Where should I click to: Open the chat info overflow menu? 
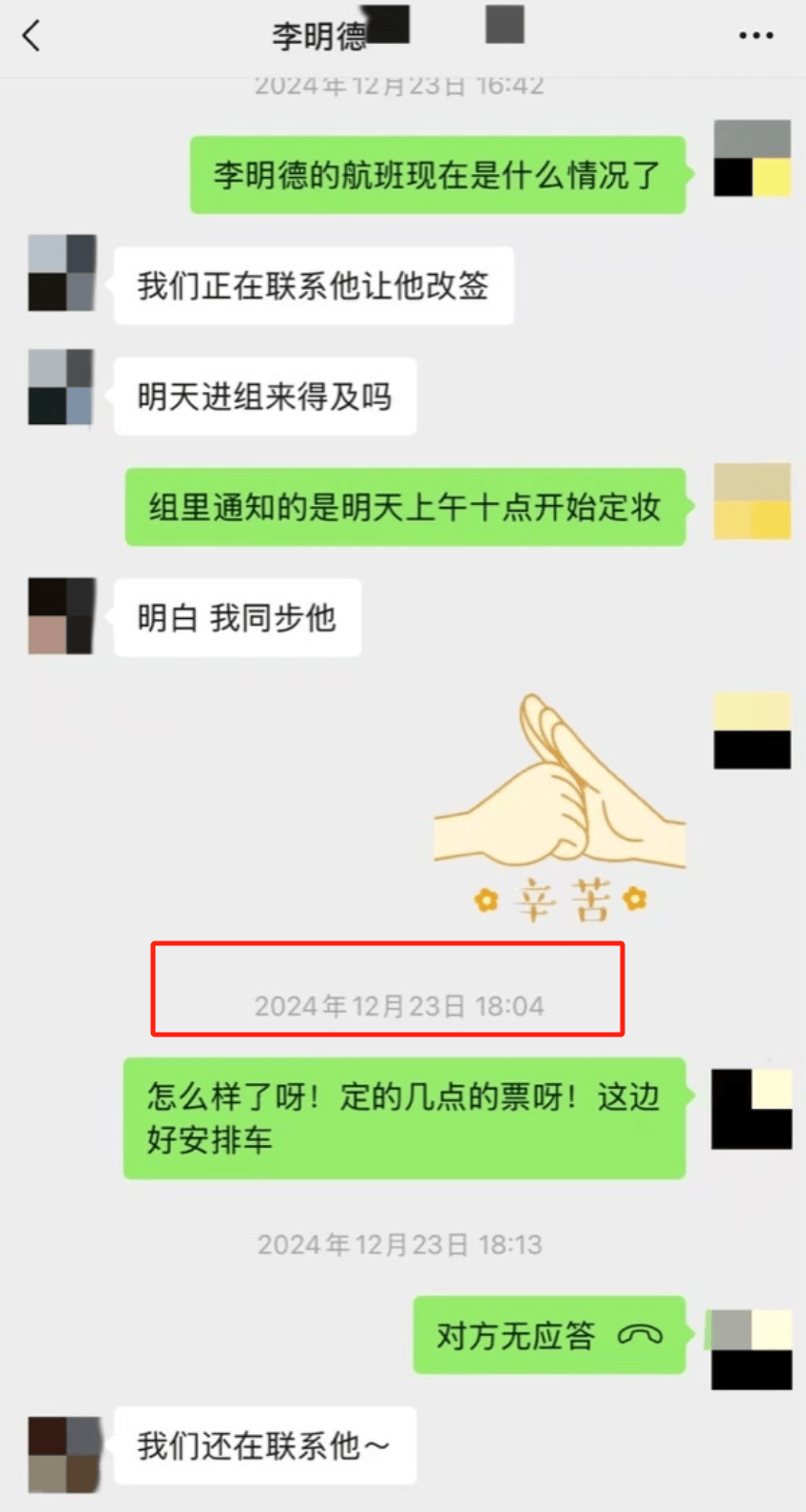756,36
